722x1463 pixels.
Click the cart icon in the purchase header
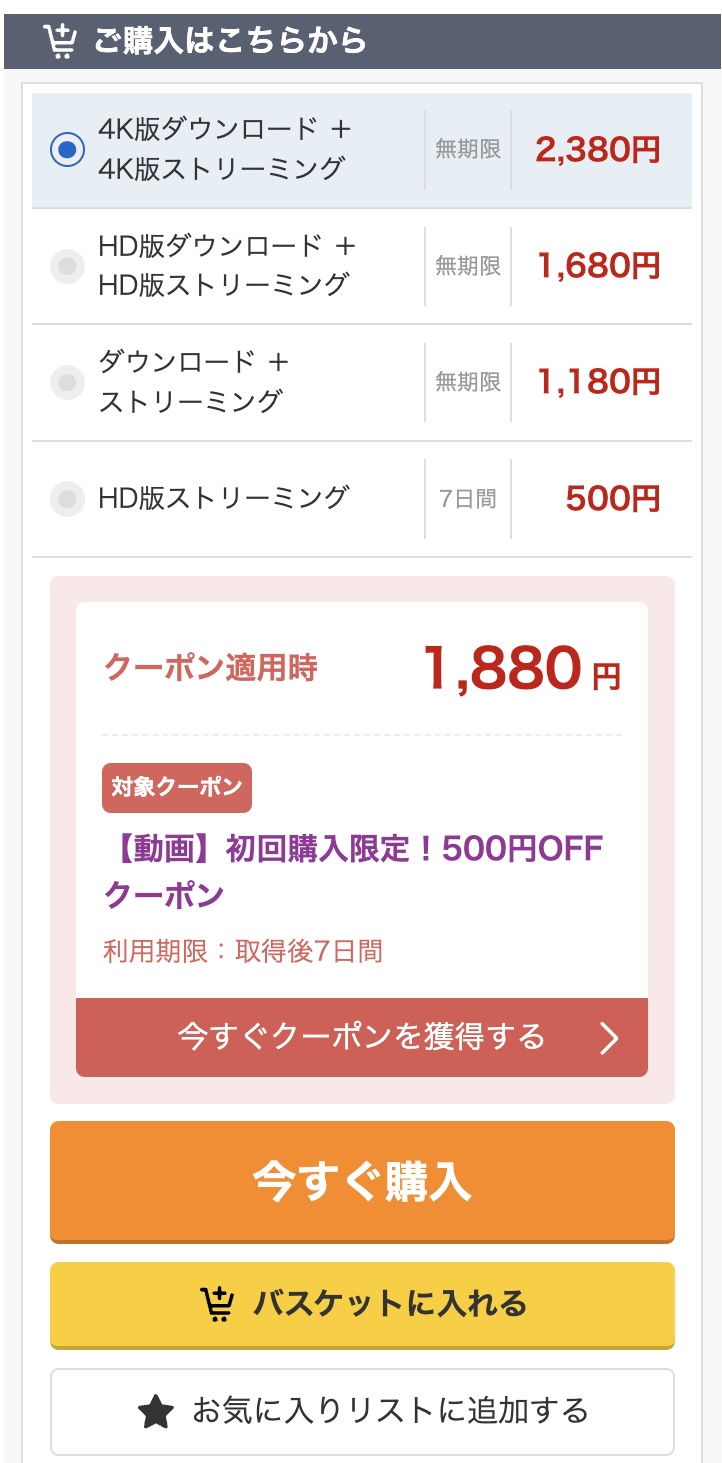point(61,40)
